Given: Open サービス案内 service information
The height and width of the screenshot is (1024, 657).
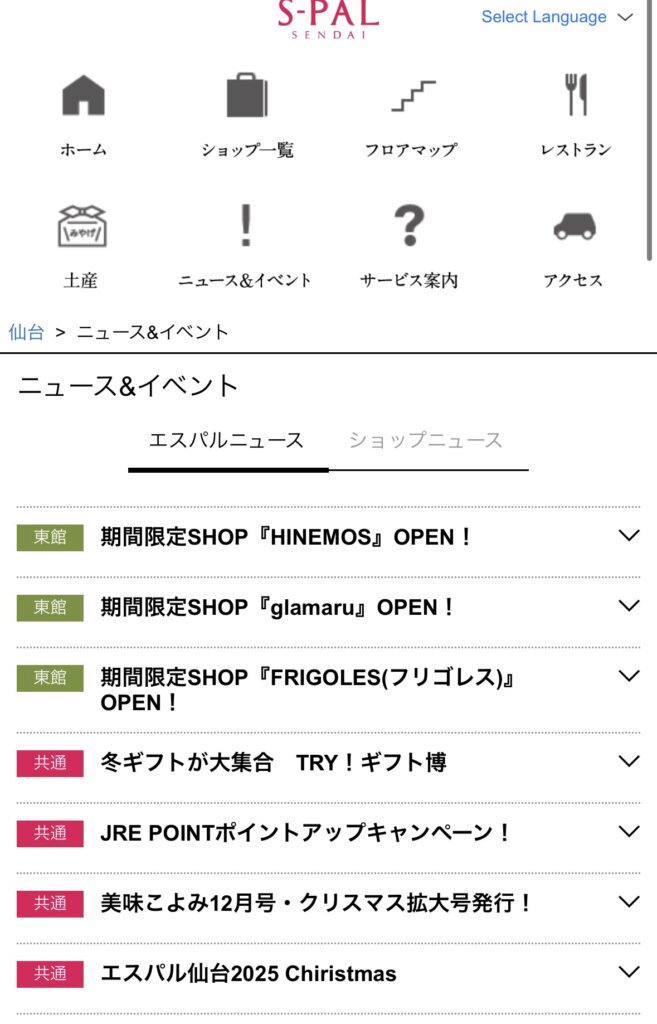Looking at the screenshot, I should click(409, 245).
